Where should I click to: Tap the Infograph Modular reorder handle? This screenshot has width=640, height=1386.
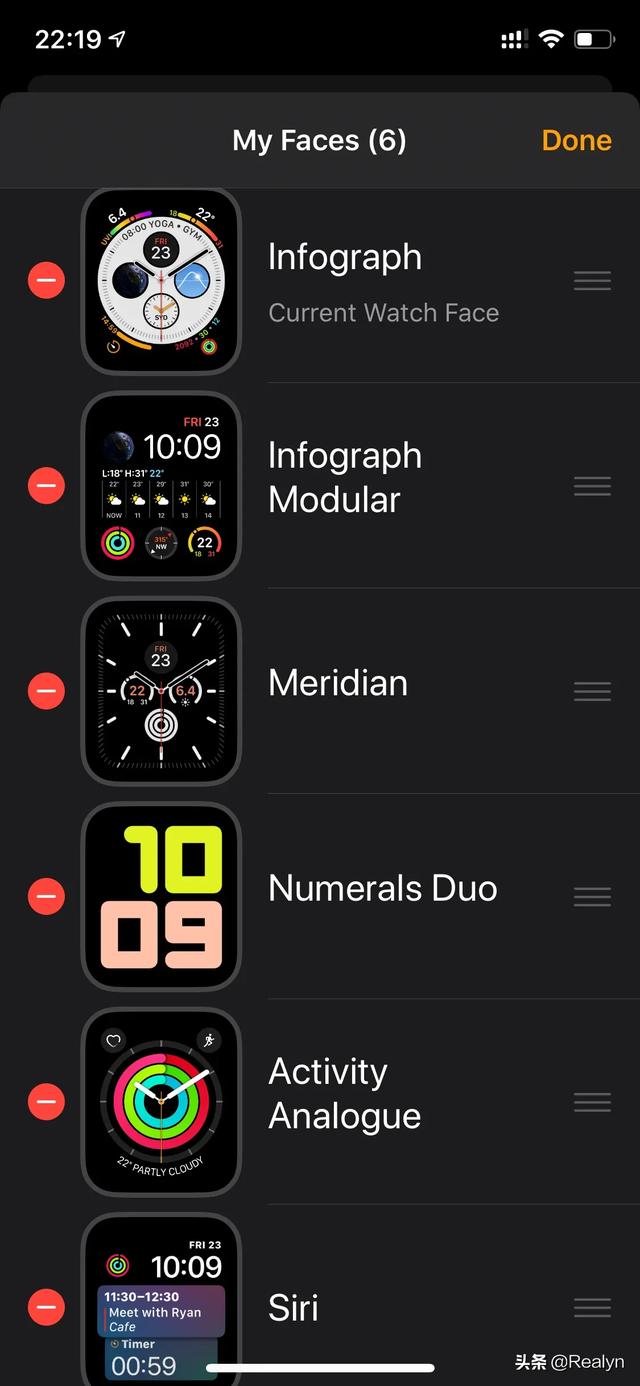pos(592,486)
